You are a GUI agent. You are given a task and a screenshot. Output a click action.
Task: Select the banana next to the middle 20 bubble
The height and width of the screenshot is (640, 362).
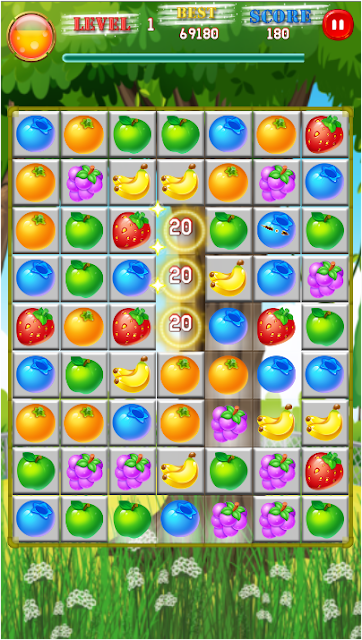(x=228, y=278)
